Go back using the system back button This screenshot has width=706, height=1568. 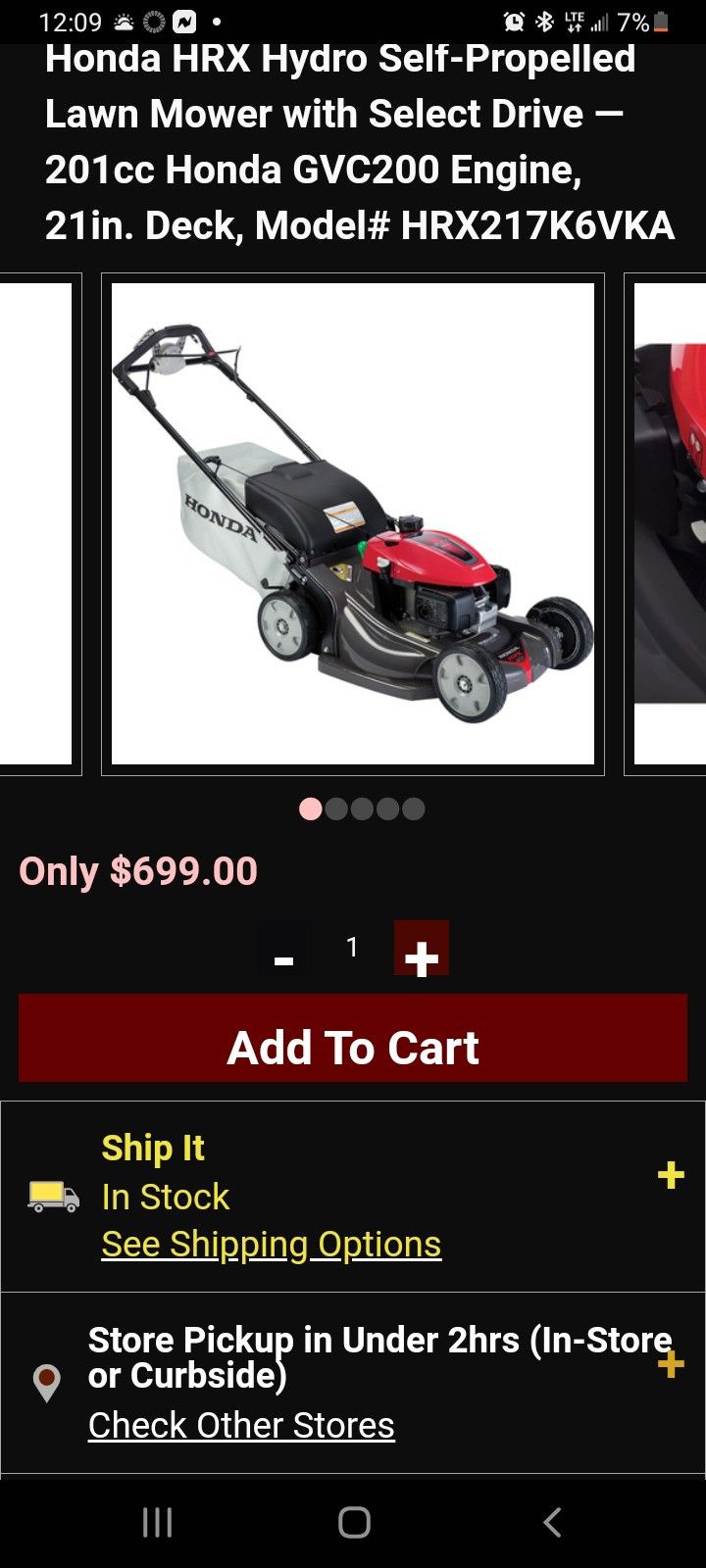(x=552, y=1522)
